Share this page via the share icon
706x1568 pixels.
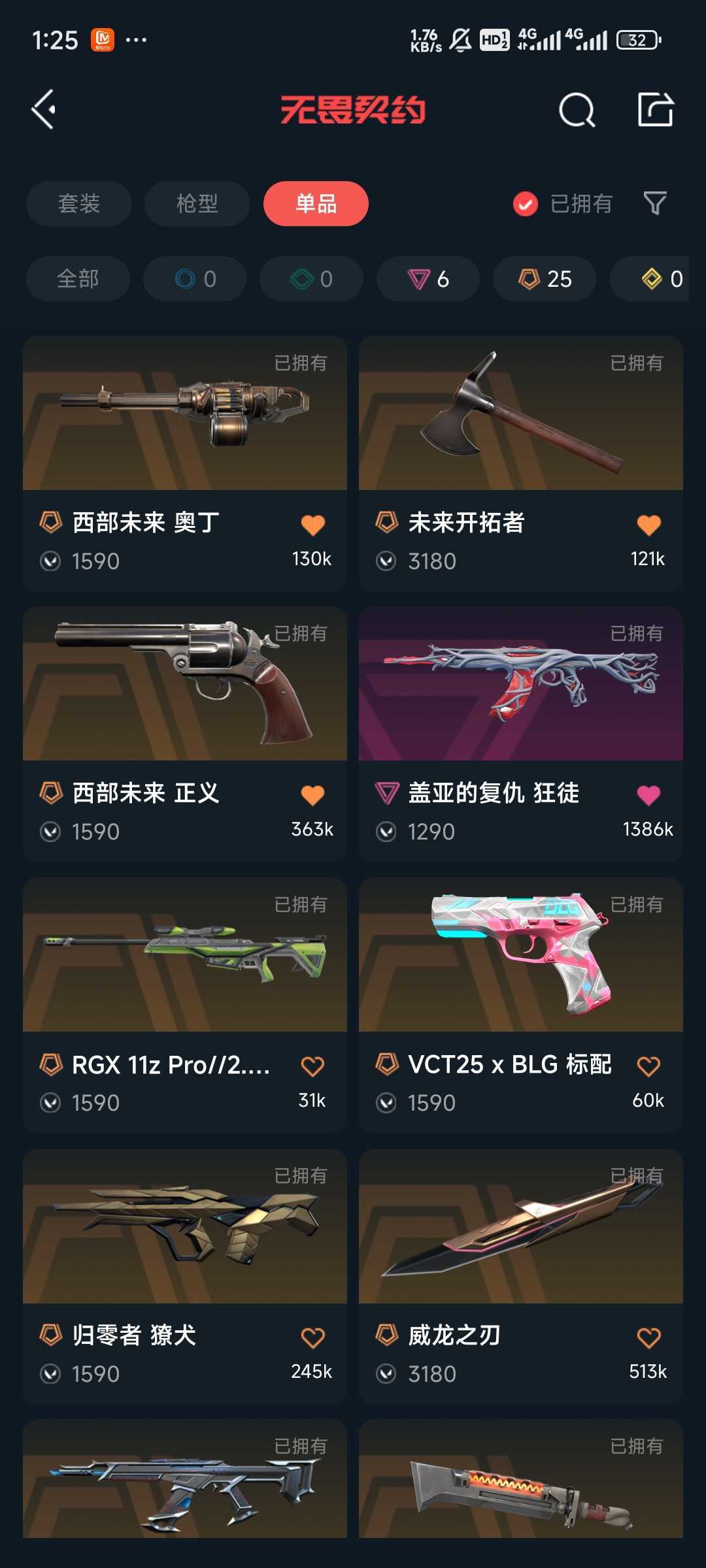(x=656, y=109)
